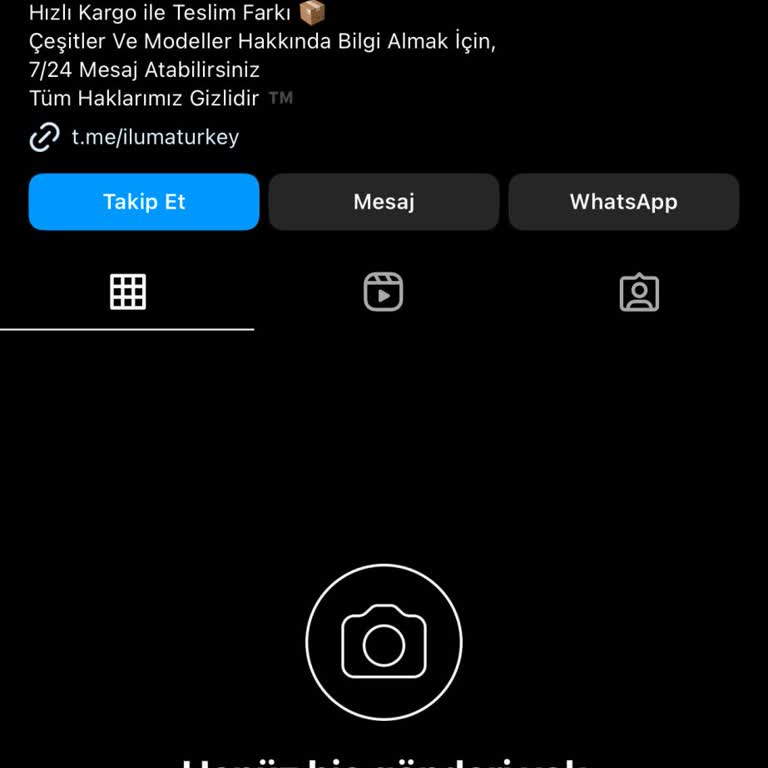Follow this account with Takip Et

click(144, 202)
